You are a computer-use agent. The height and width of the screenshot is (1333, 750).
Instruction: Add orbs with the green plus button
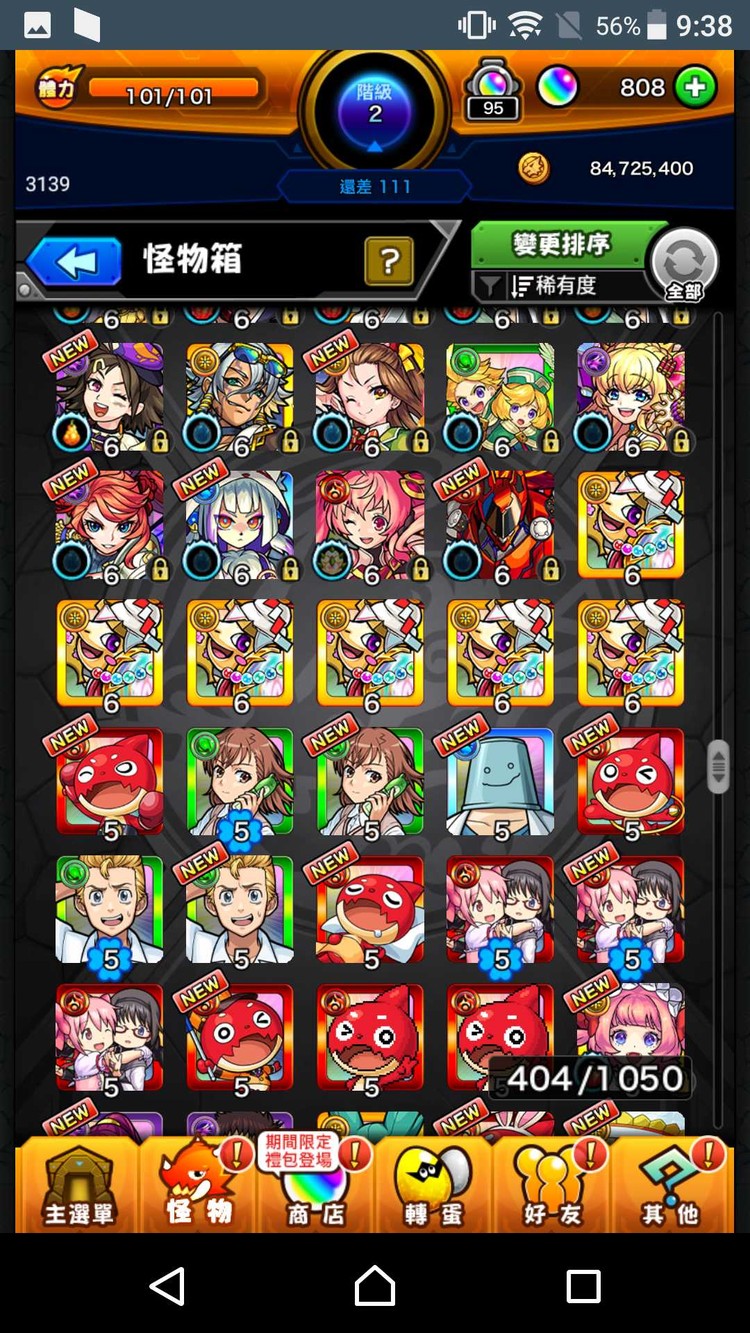click(x=695, y=88)
